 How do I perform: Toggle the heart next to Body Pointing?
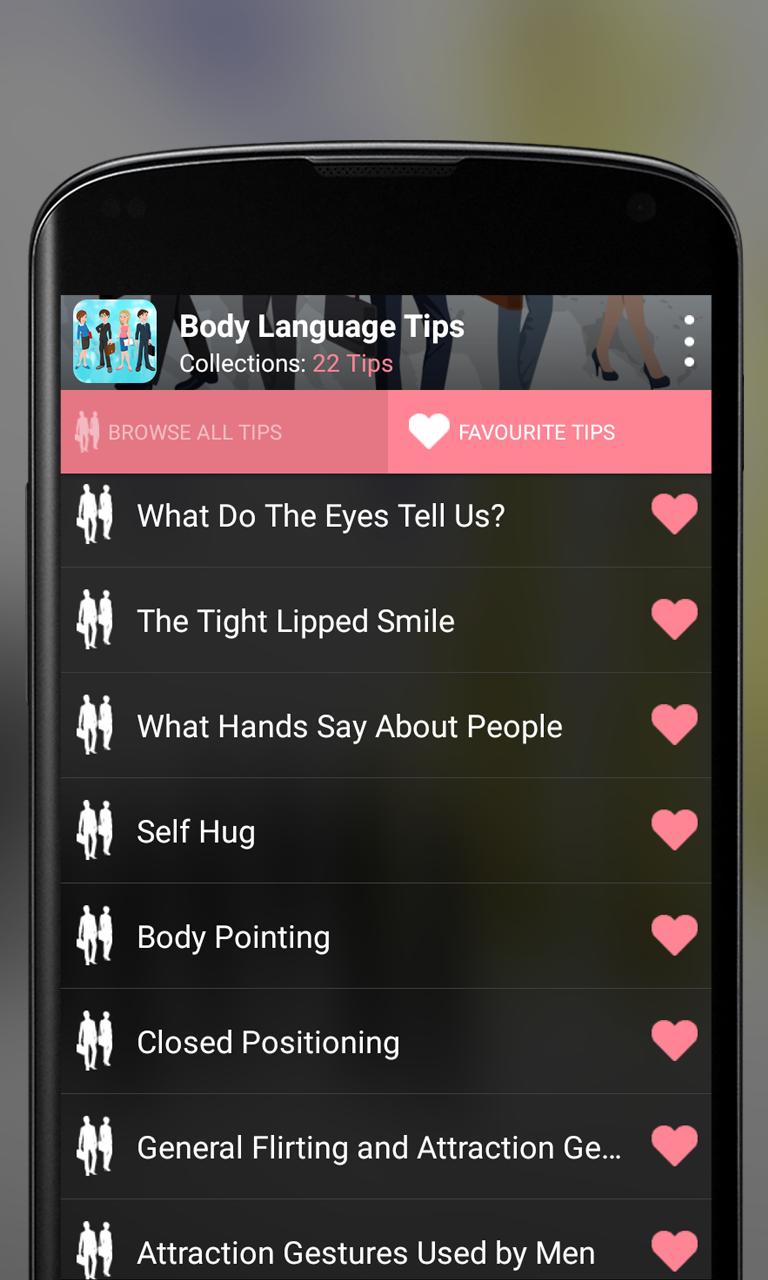674,935
